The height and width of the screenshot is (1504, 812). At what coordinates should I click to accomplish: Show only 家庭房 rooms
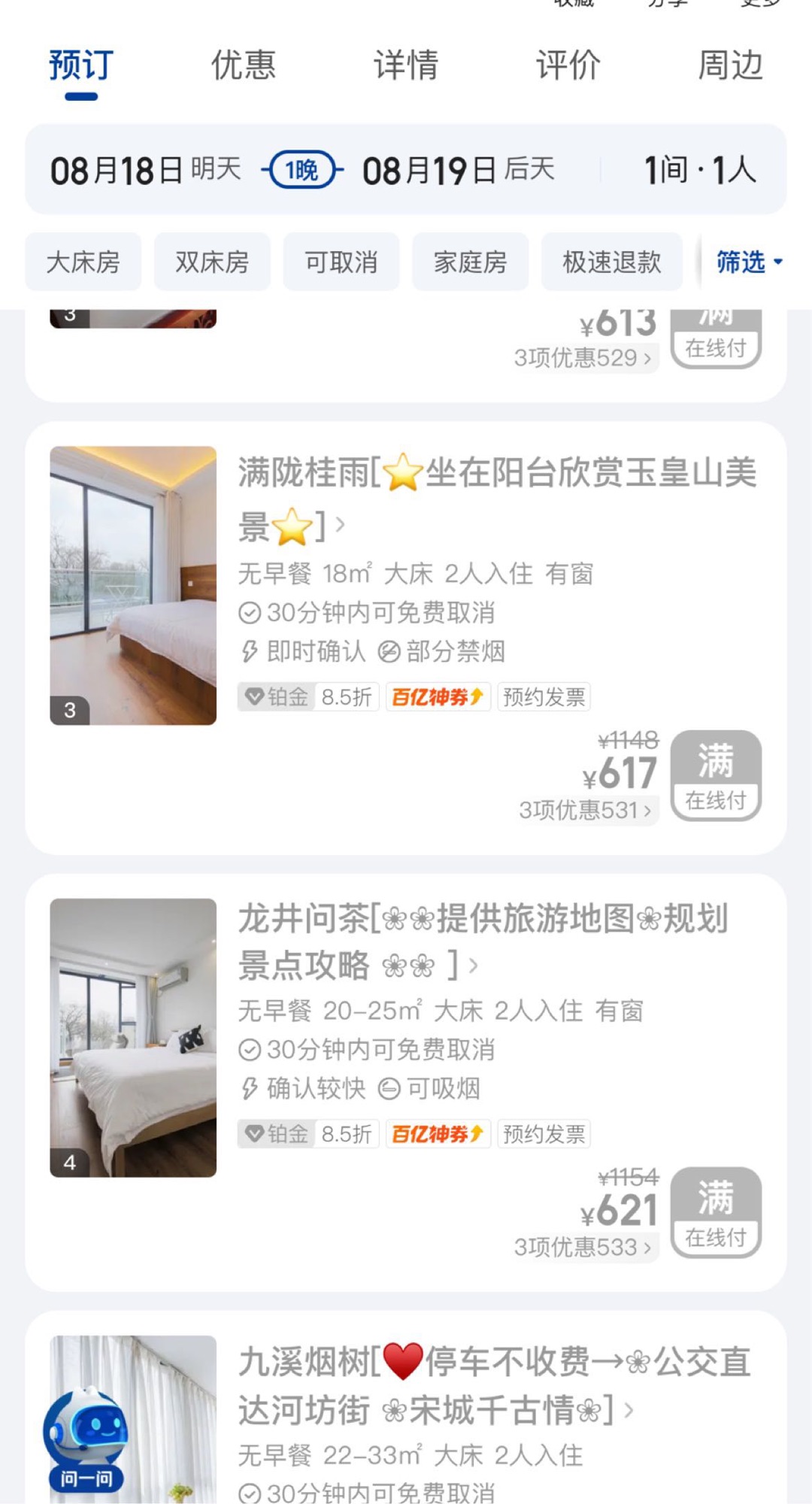pyautogui.click(x=471, y=262)
